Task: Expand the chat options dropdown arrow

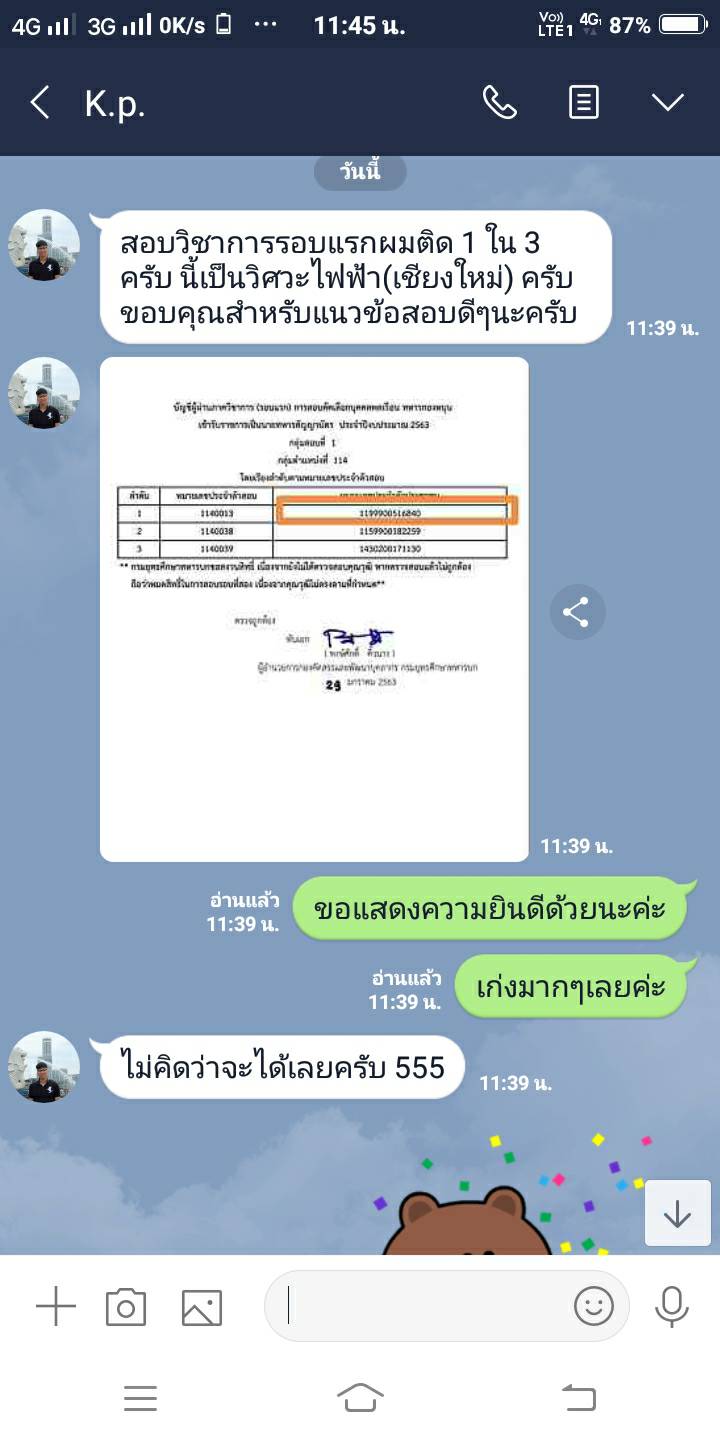Action: pyautogui.click(x=667, y=102)
